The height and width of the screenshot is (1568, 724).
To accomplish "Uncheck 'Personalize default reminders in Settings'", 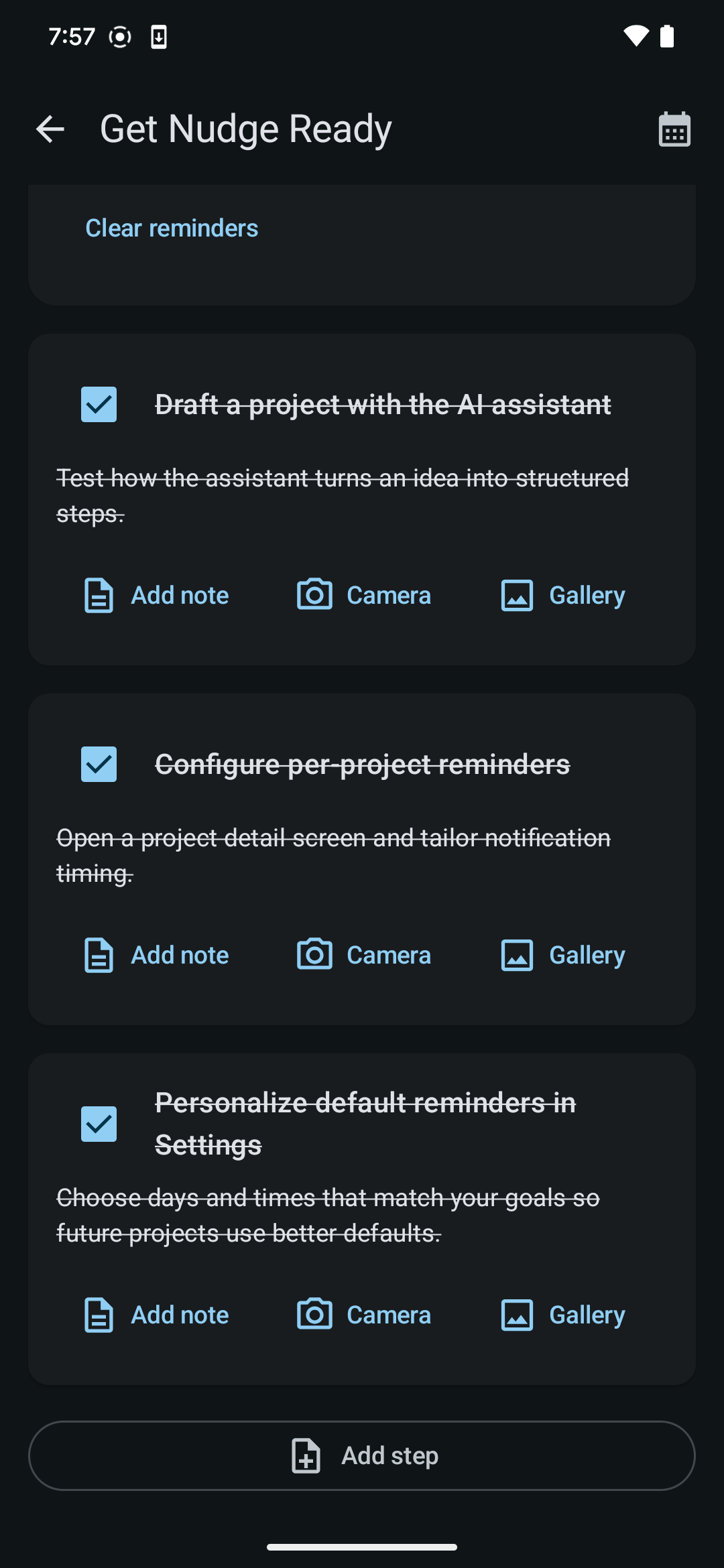I will [99, 1124].
